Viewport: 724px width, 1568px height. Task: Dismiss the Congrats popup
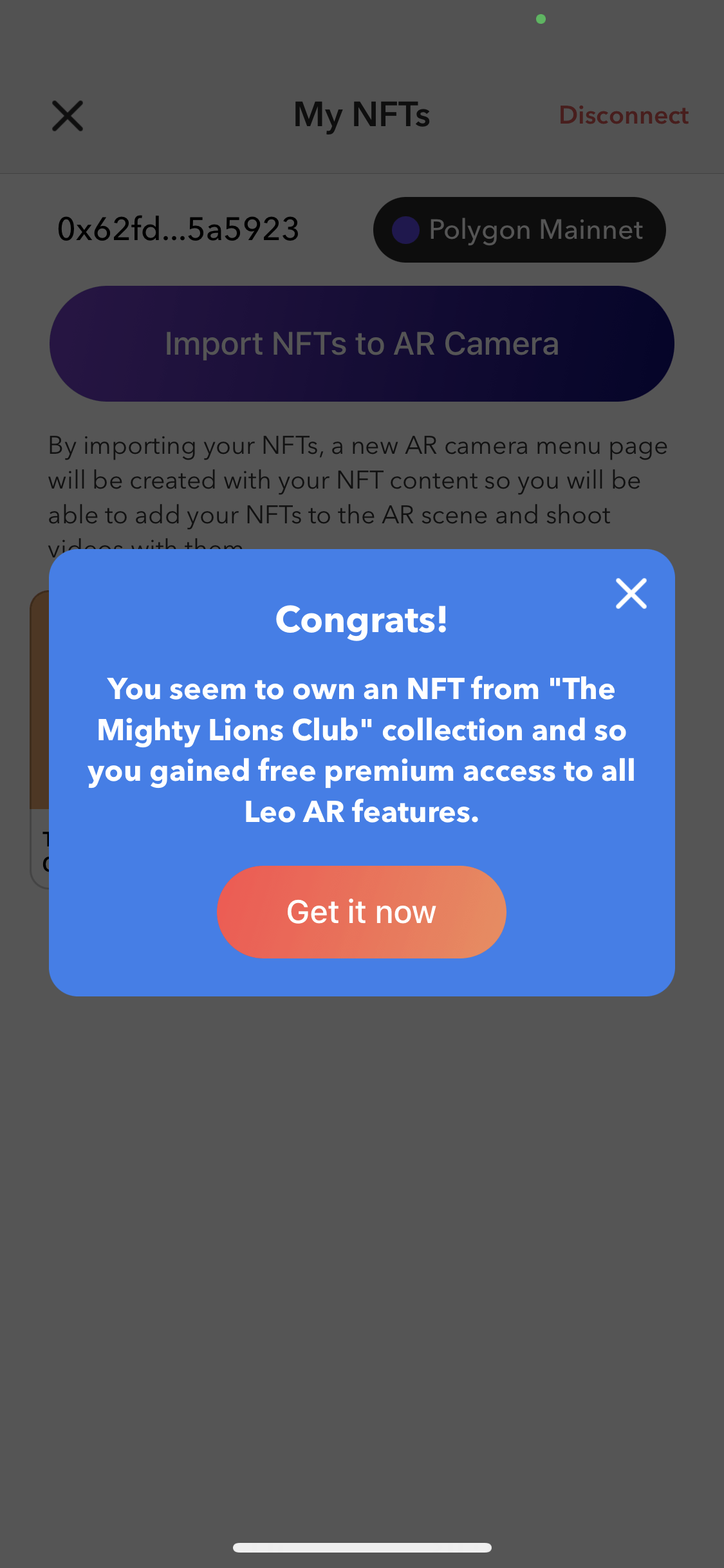click(x=631, y=593)
